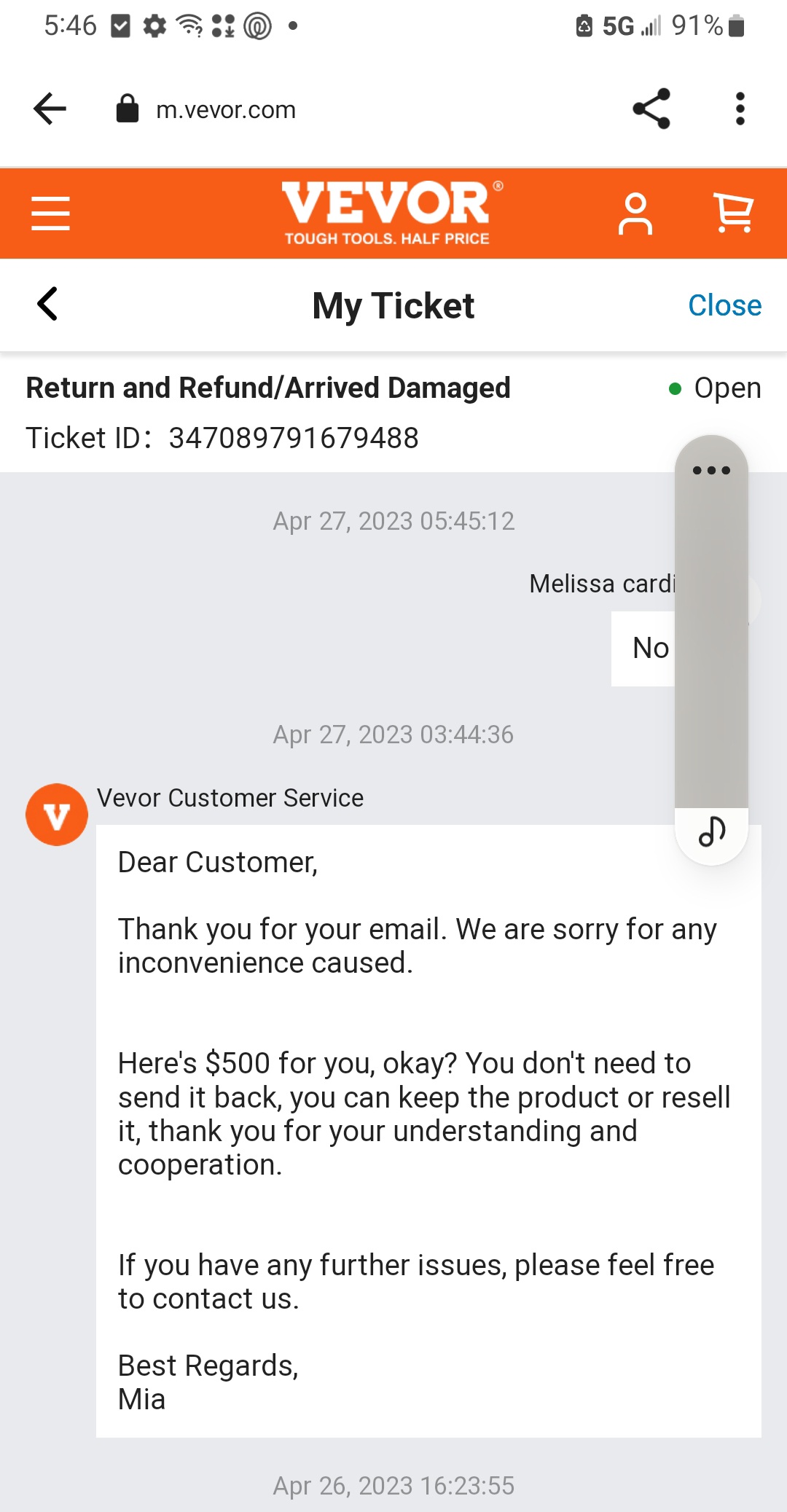The image size is (787, 1512).
Task: Tap the Ticket ID number
Action: (x=293, y=438)
